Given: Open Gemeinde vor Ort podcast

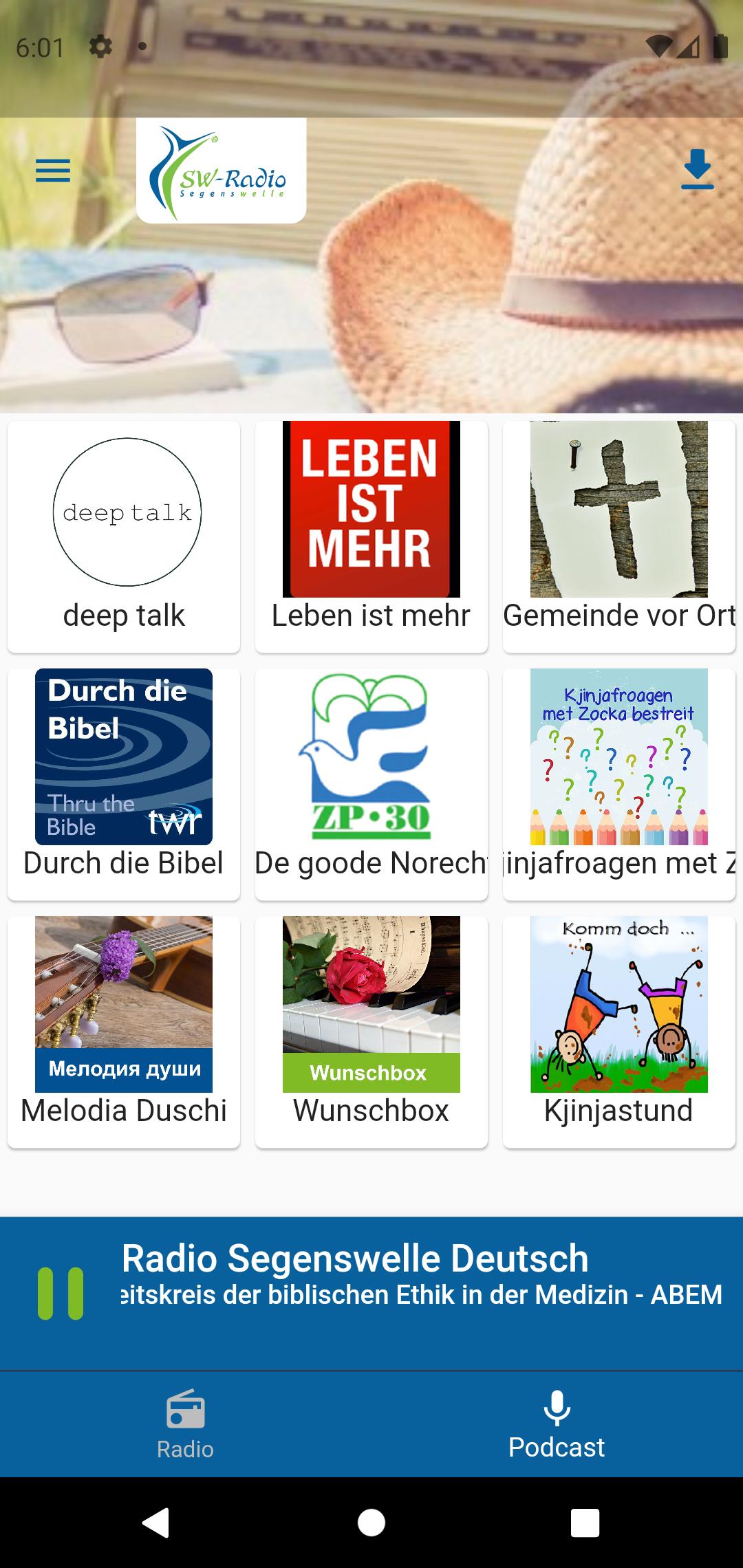Looking at the screenshot, I should pyautogui.click(x=619, y=536).
